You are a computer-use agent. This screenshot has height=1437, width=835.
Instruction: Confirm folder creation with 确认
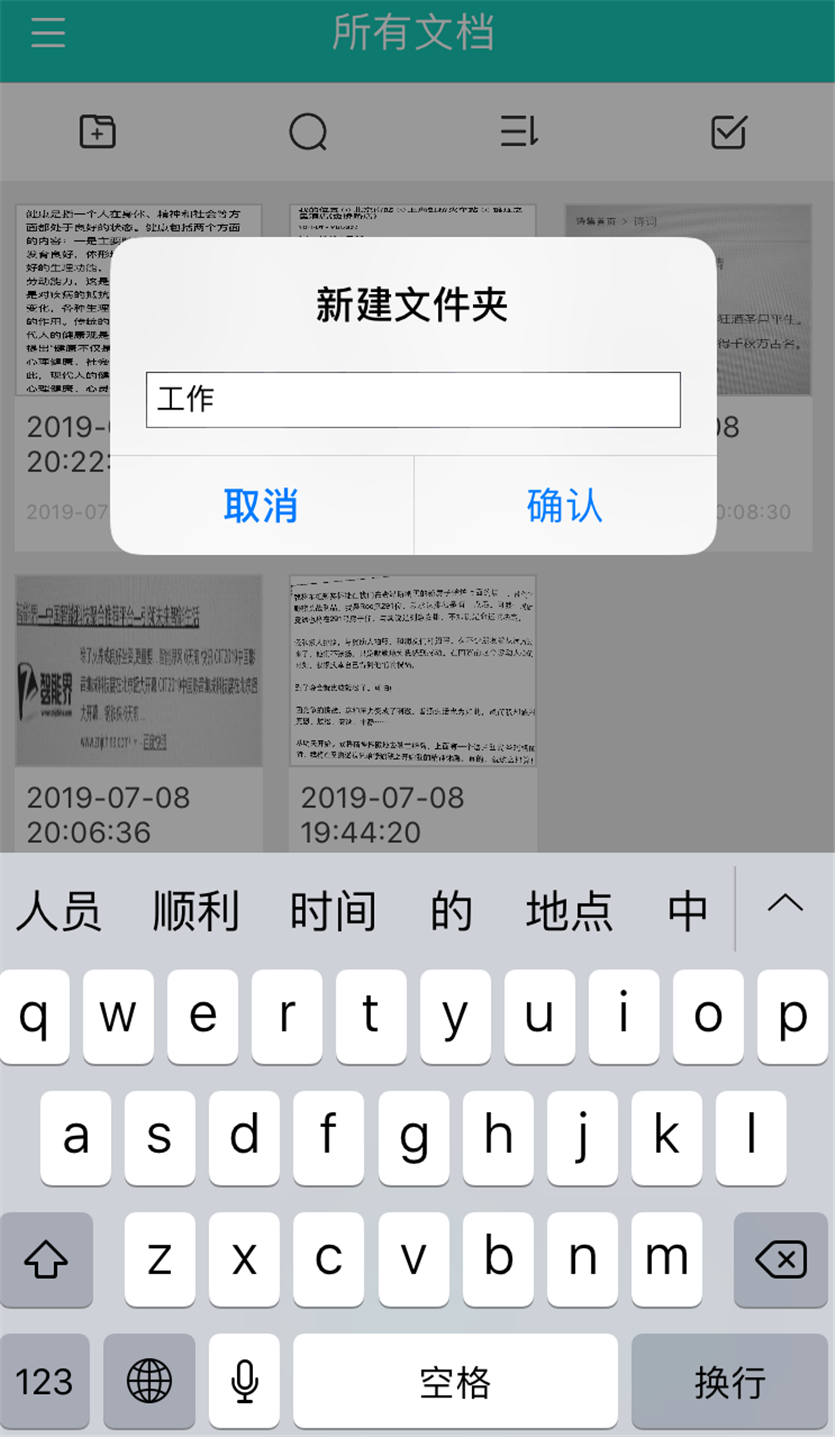pyautogui.click(x=565, y=506)
